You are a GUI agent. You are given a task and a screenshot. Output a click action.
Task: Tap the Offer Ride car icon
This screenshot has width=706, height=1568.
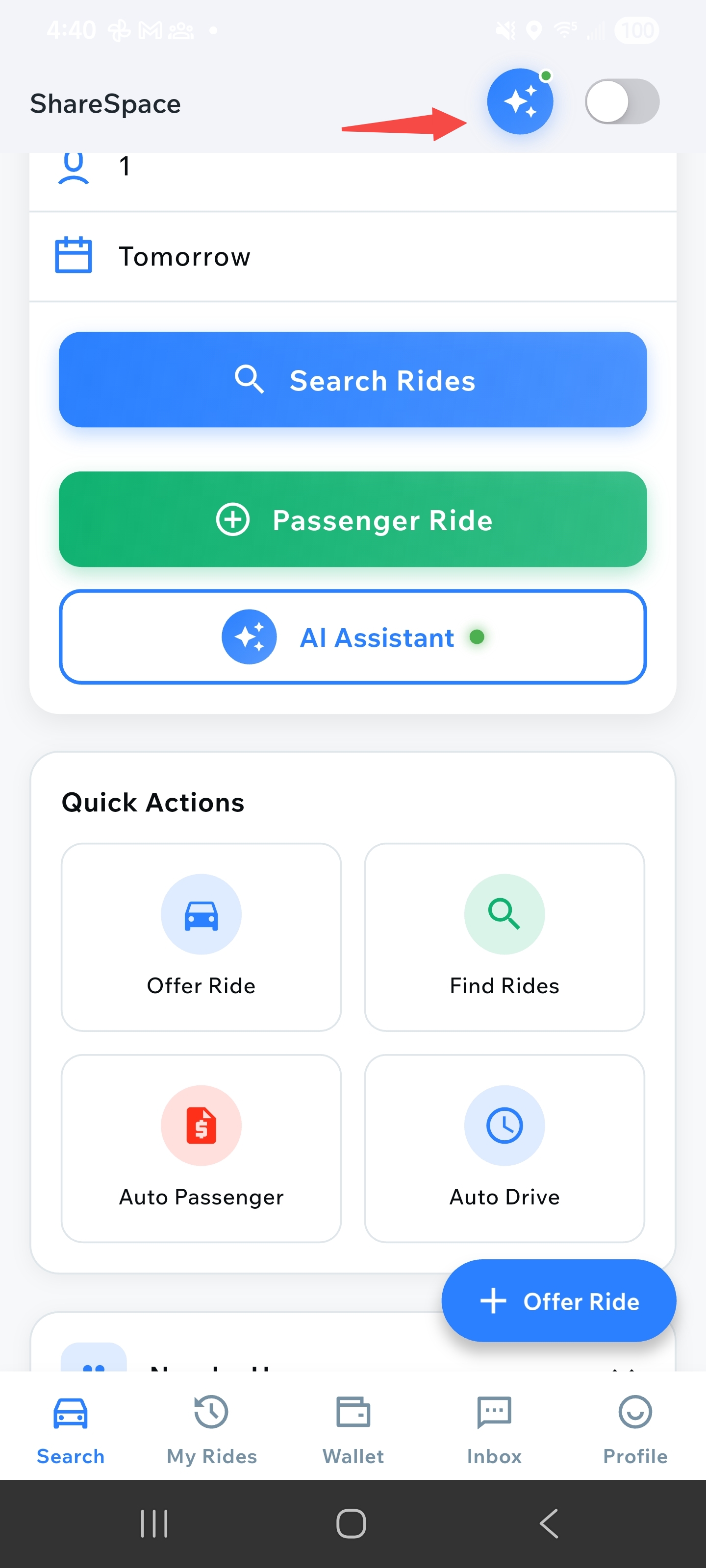point(201,914)
